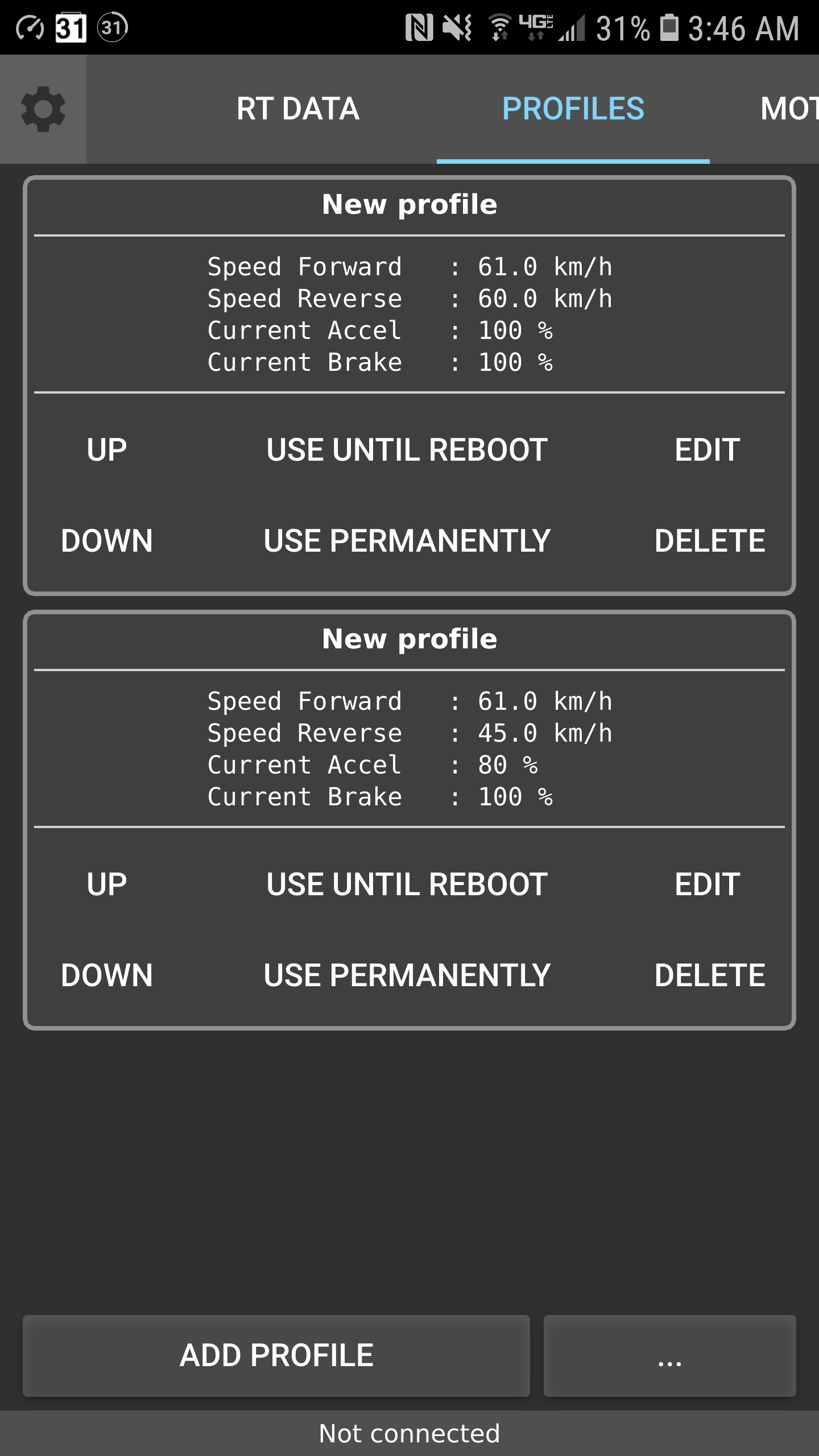Screen dimensions: 819x1456
Task: Open the three-dots more options button
Action: pyautogui.click(x=669, y=1355)
